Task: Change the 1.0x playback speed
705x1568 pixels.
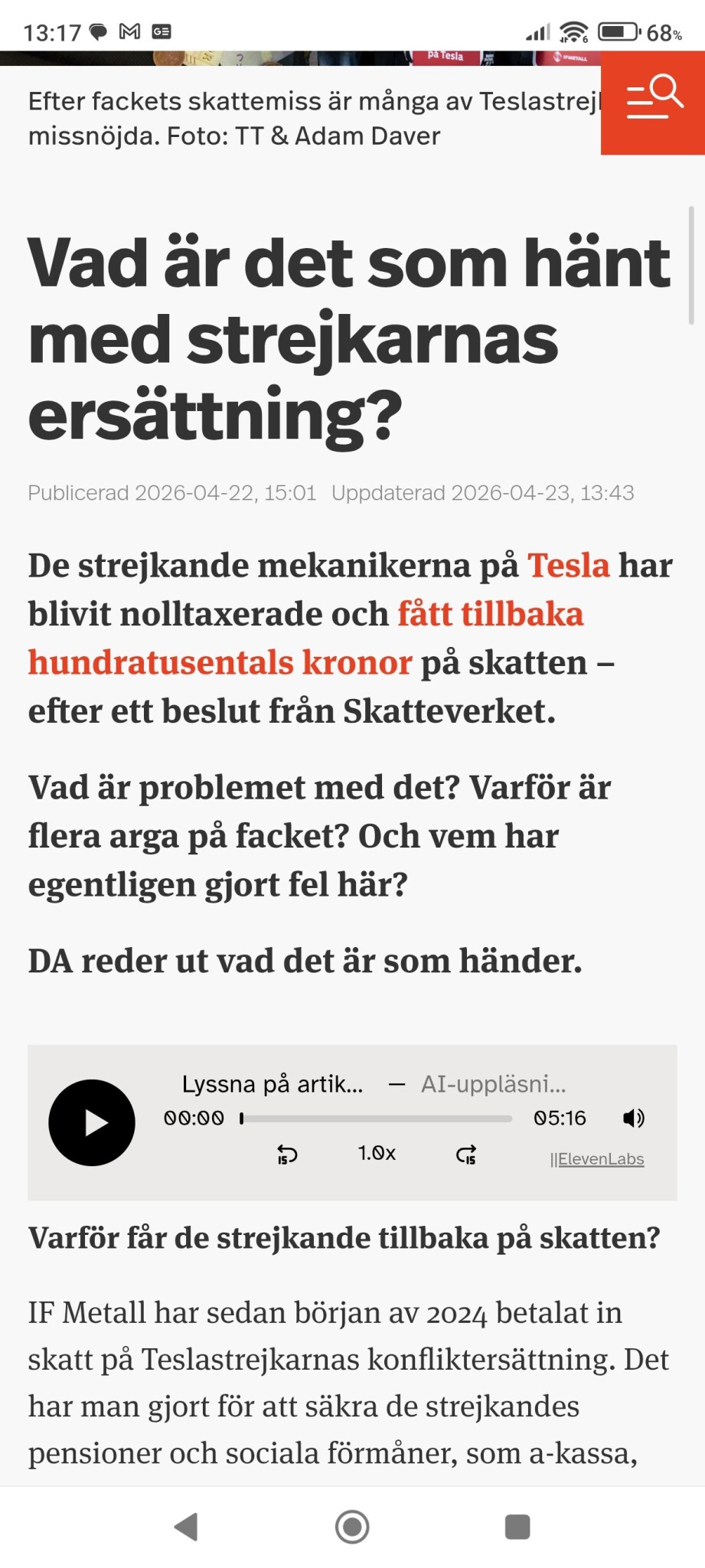Action: point(377,1153)
